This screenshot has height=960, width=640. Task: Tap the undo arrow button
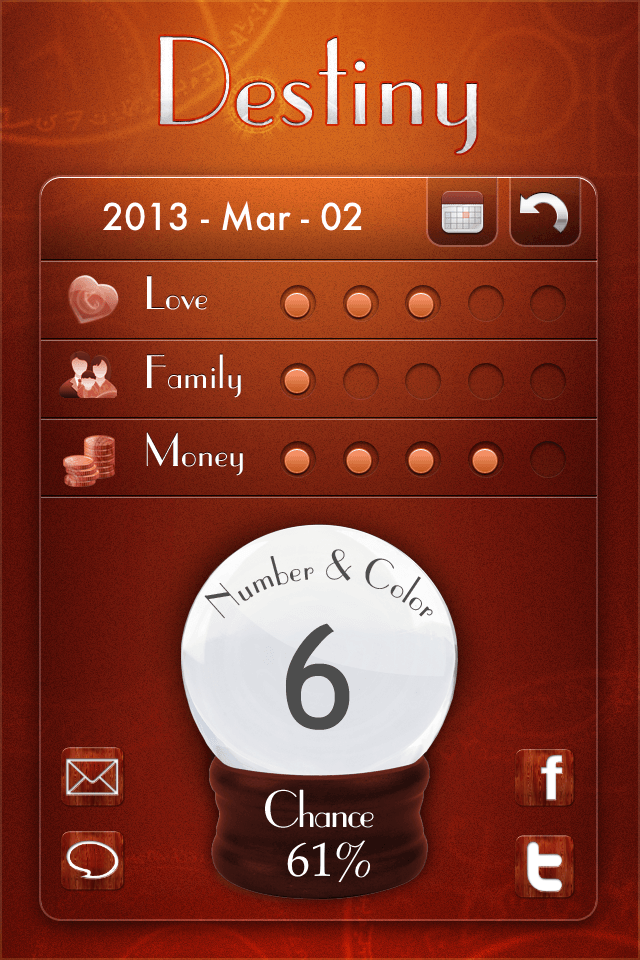(545, 213)
